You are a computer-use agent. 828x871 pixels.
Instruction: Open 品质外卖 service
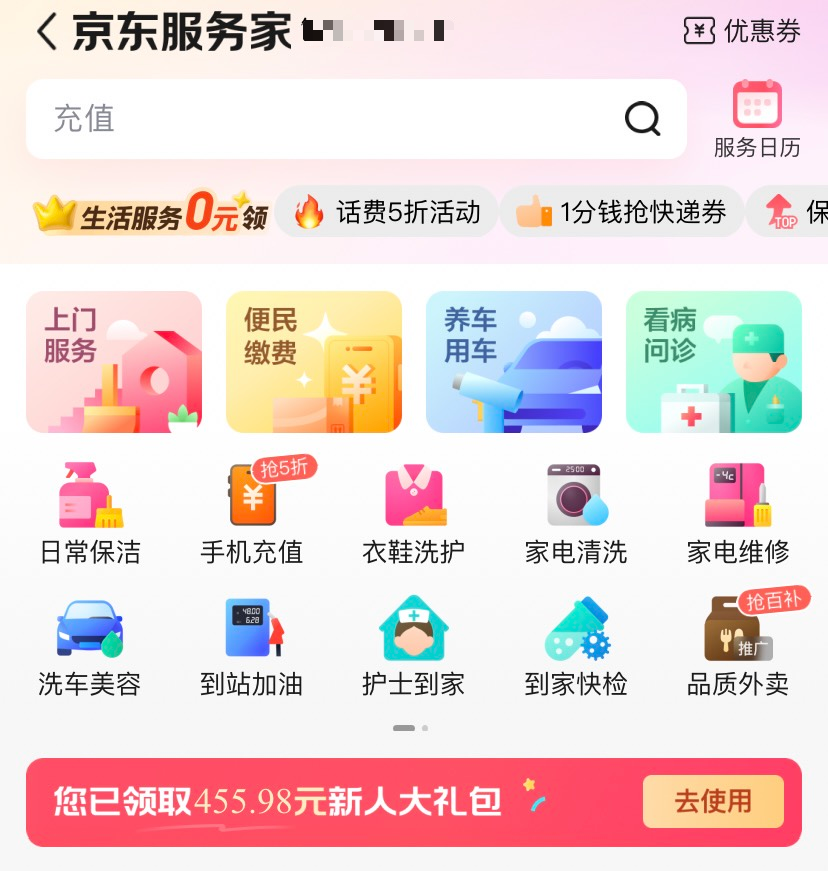(738, 646)
